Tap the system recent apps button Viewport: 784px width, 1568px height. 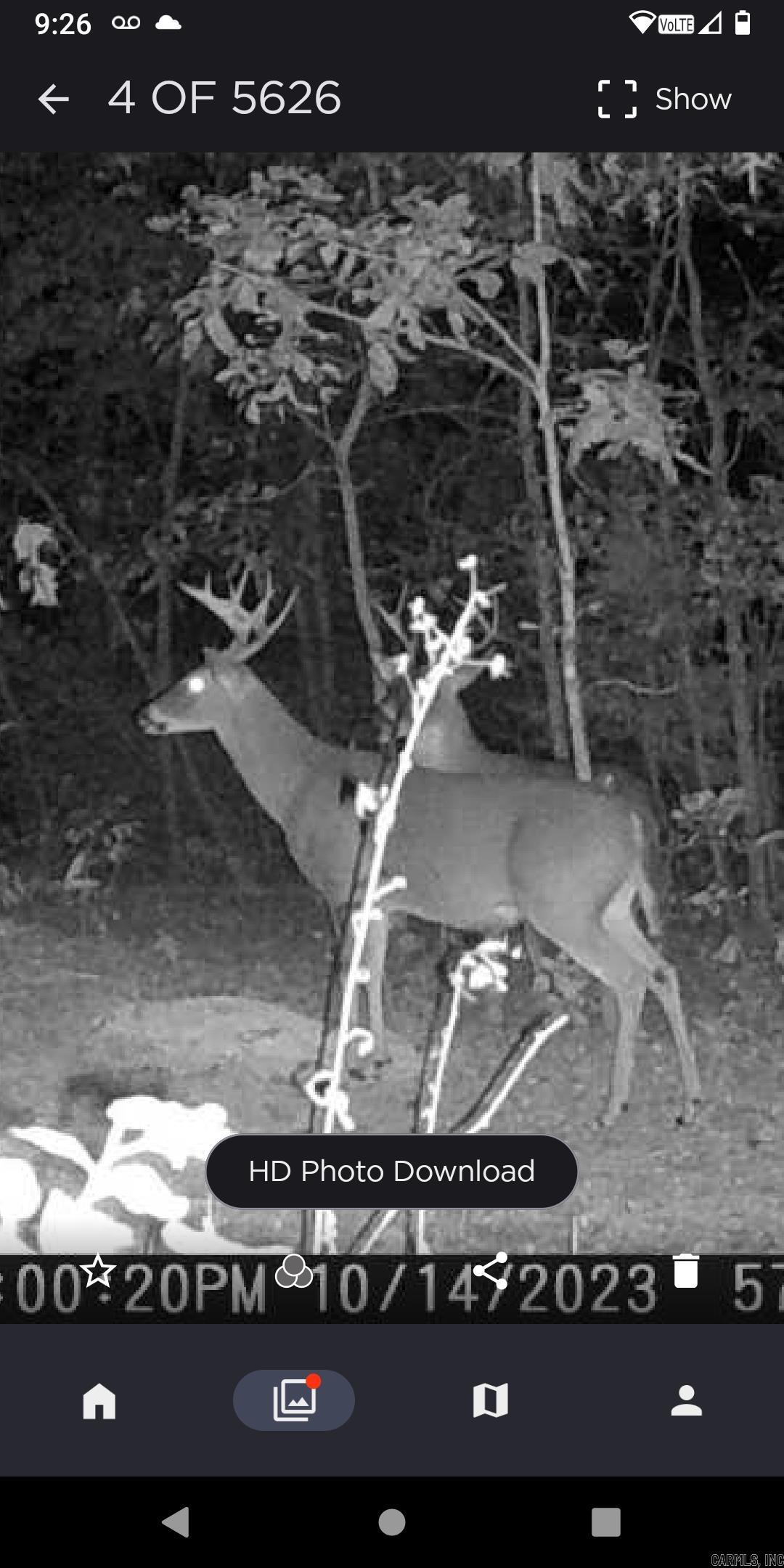tap(606, 1522)
